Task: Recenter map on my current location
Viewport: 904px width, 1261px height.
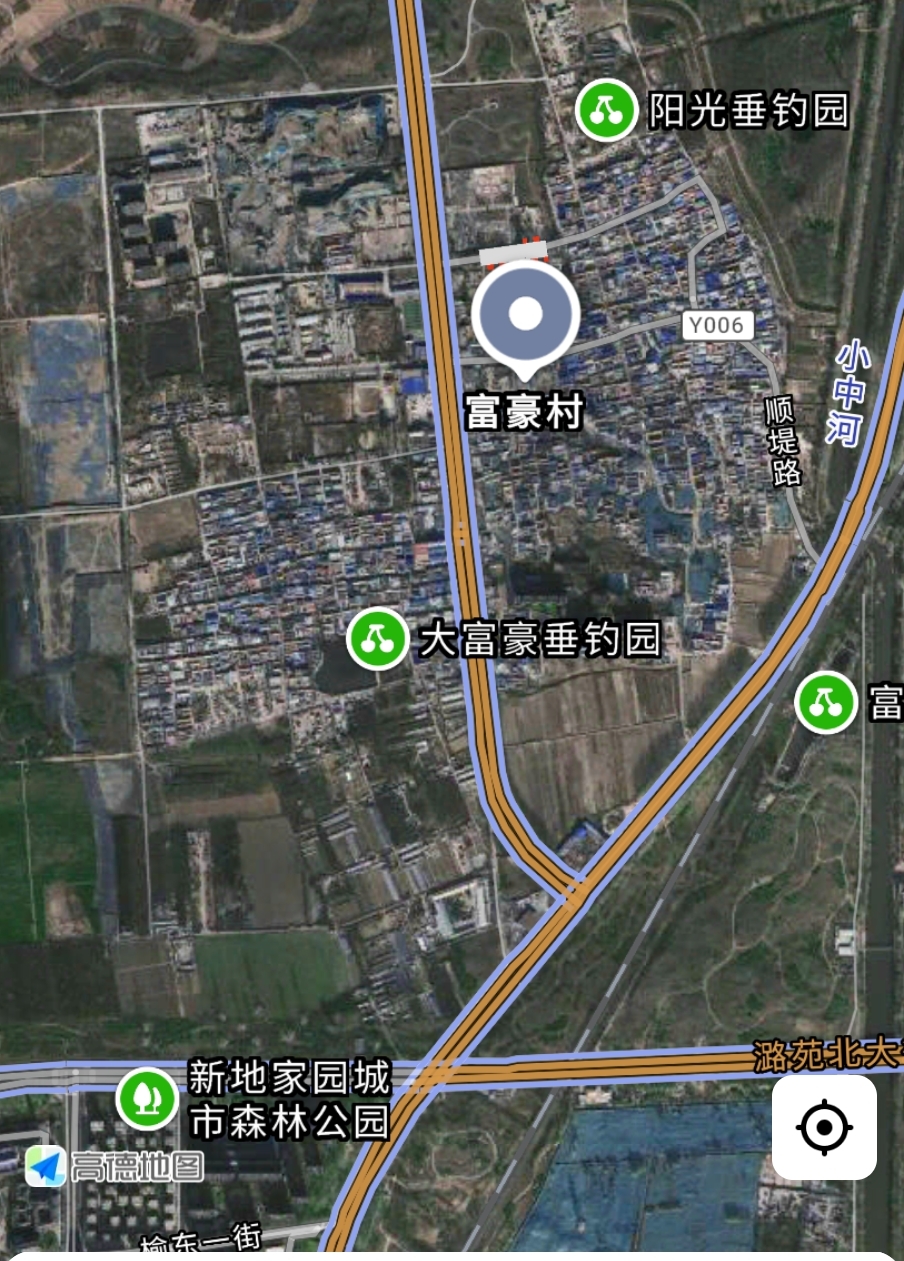Action: click(x=824, y=1128)
